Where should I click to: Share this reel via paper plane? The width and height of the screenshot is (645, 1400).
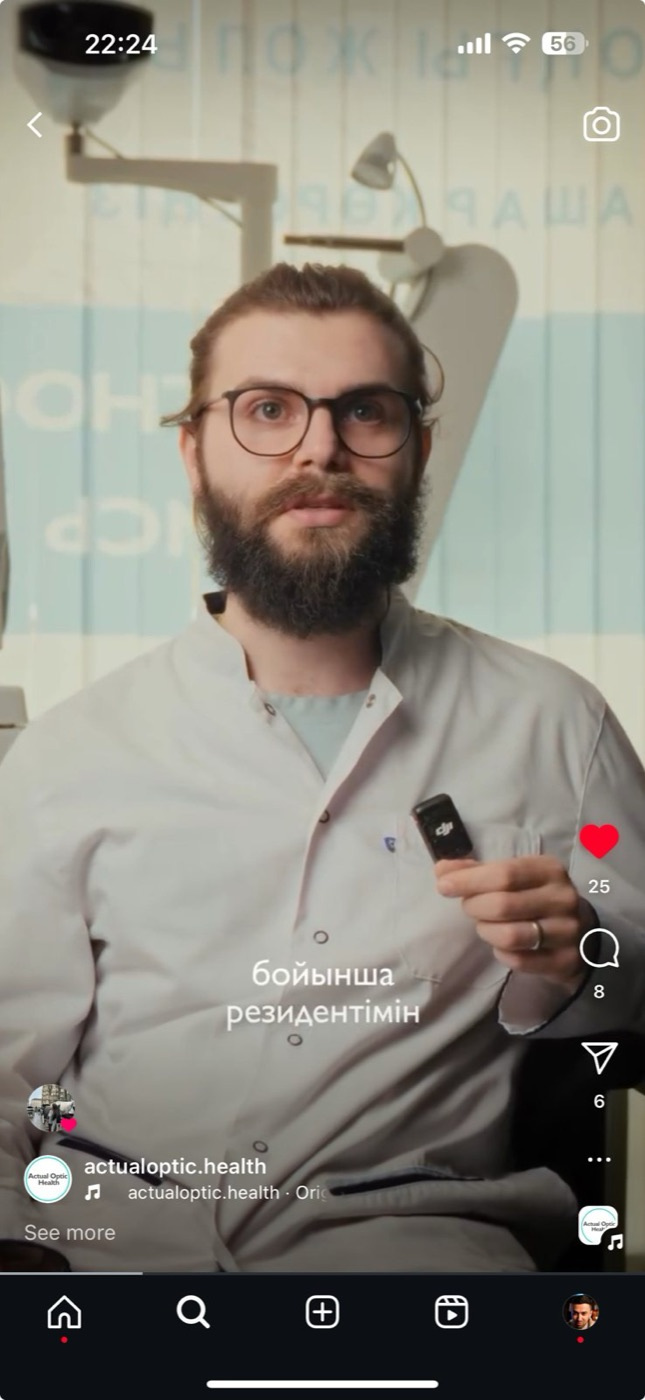point(599,1058)
